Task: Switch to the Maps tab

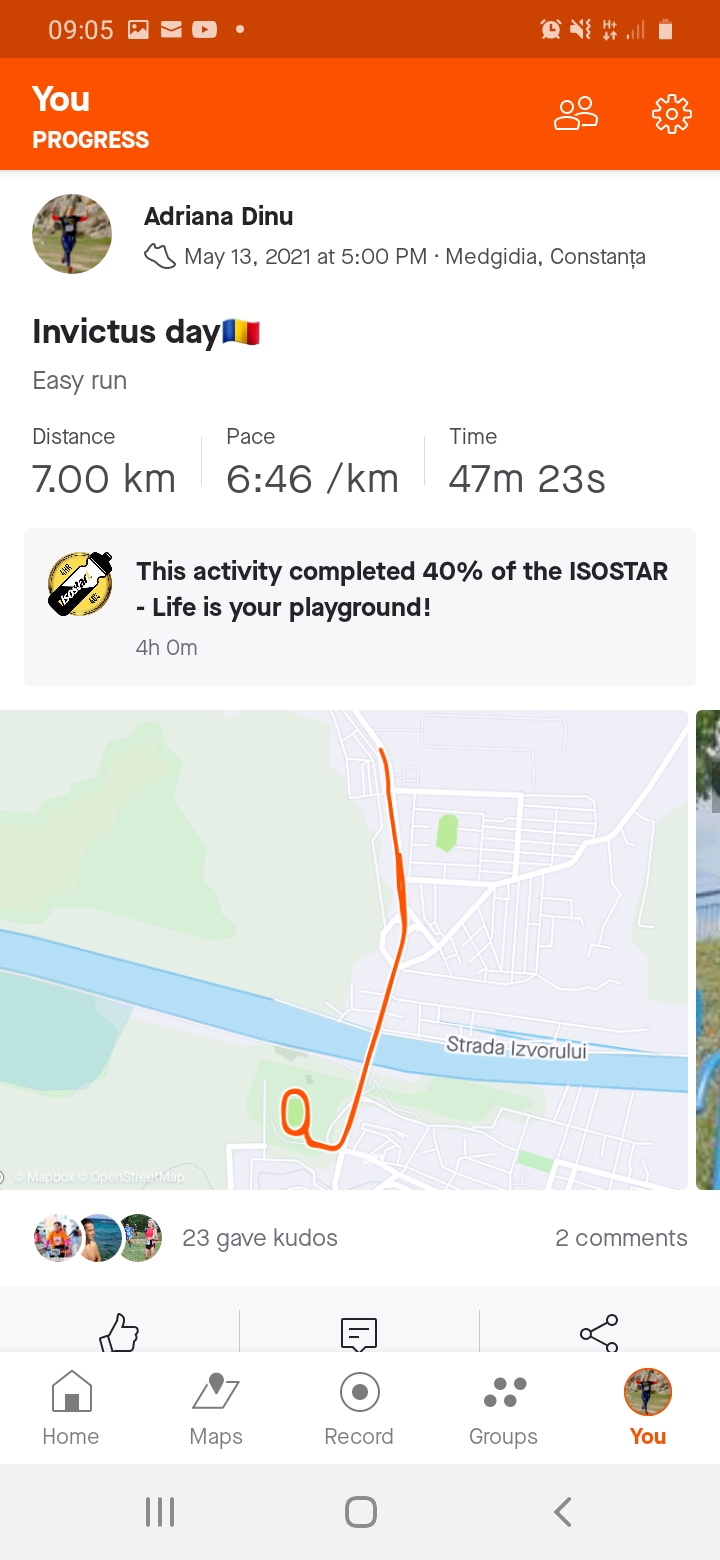Action: (216, 1408)
